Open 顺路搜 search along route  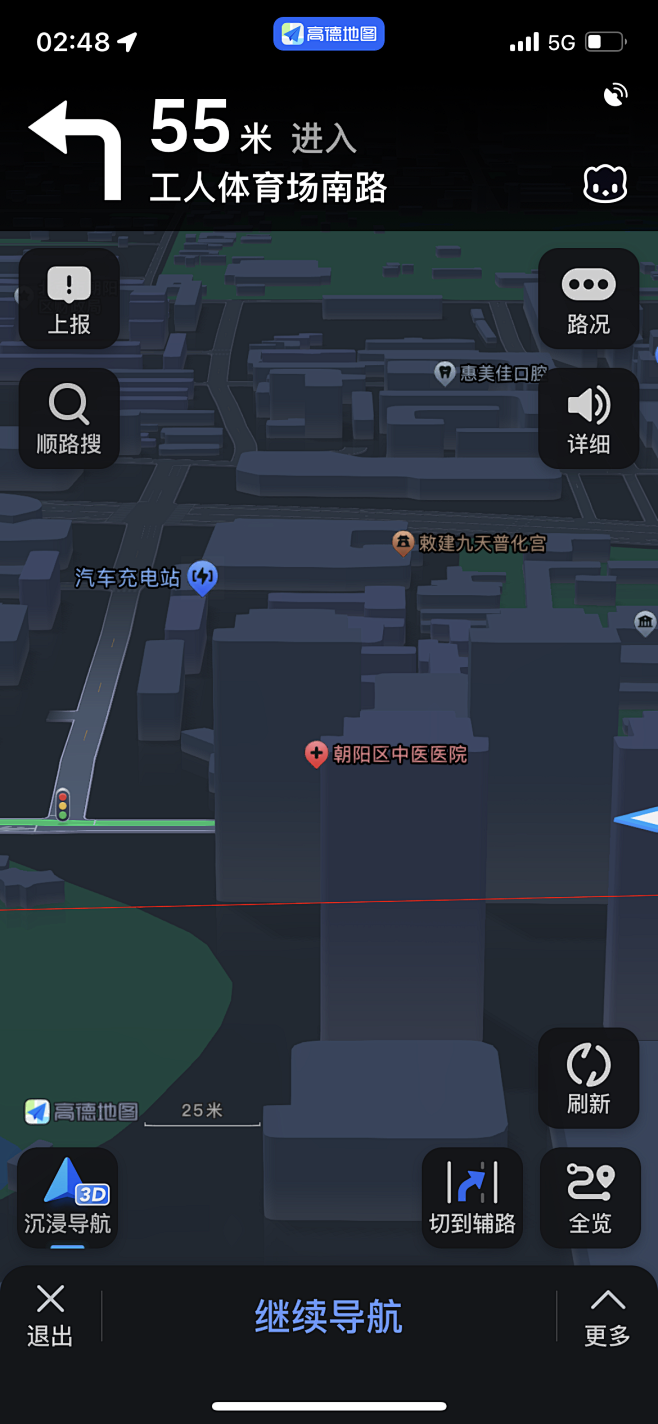(x=69, y=418)
